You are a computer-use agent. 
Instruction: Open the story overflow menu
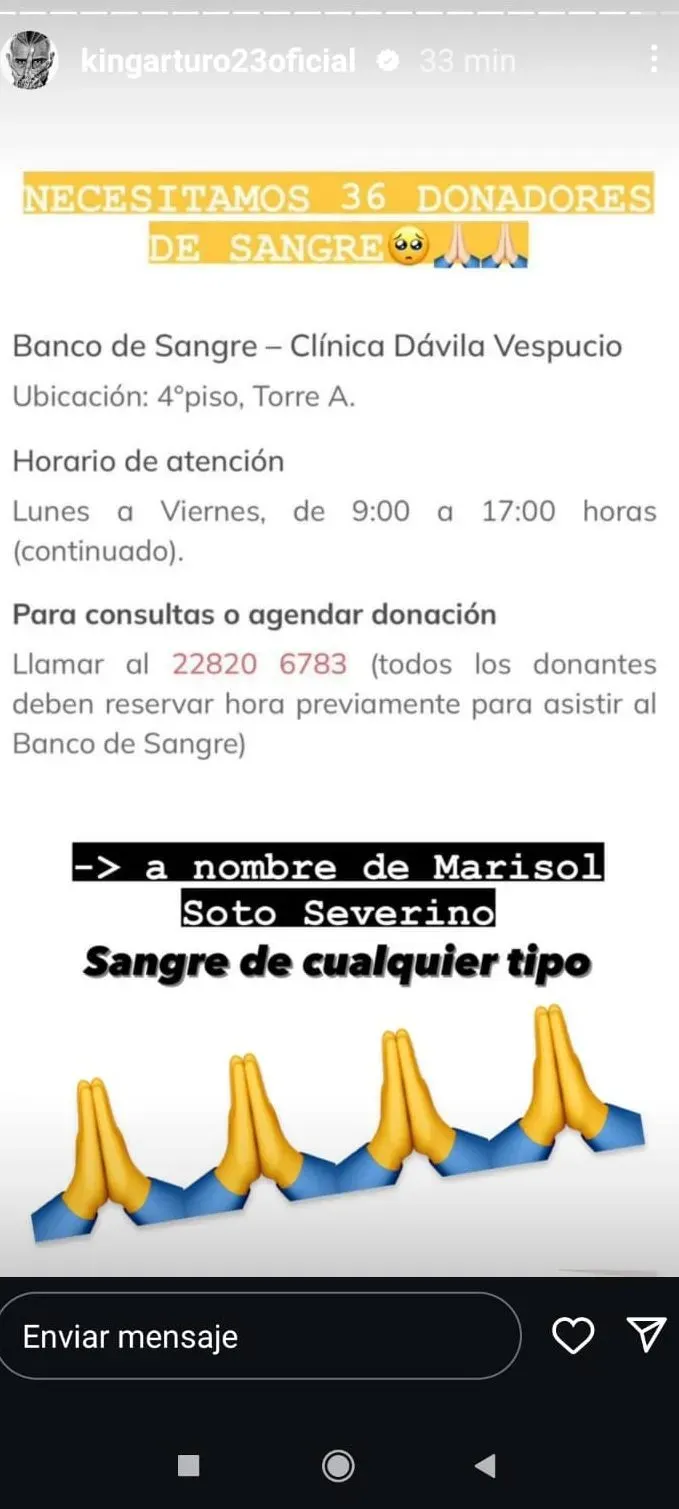653,59
